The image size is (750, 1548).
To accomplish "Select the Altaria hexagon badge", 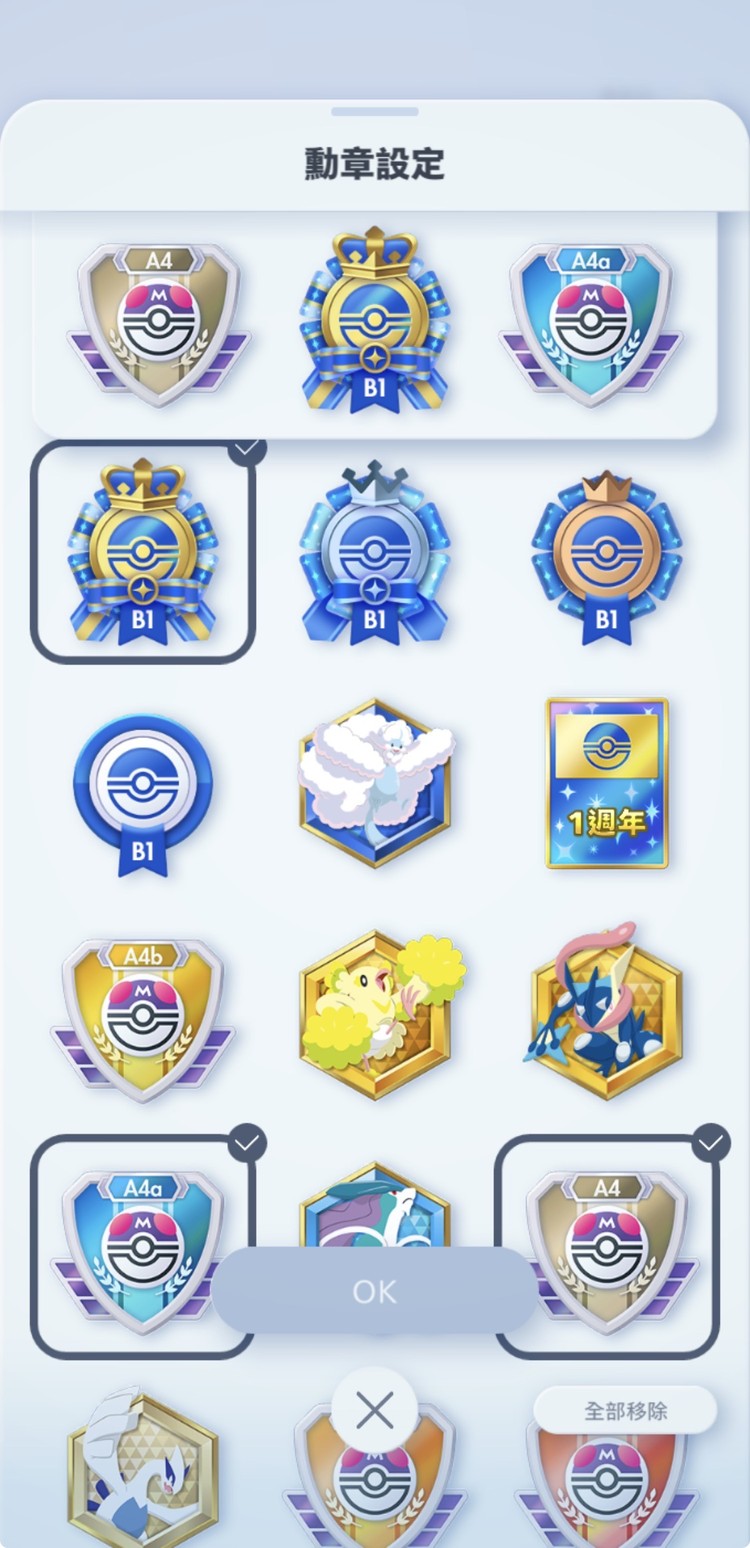I will click(x=375, y=785).
